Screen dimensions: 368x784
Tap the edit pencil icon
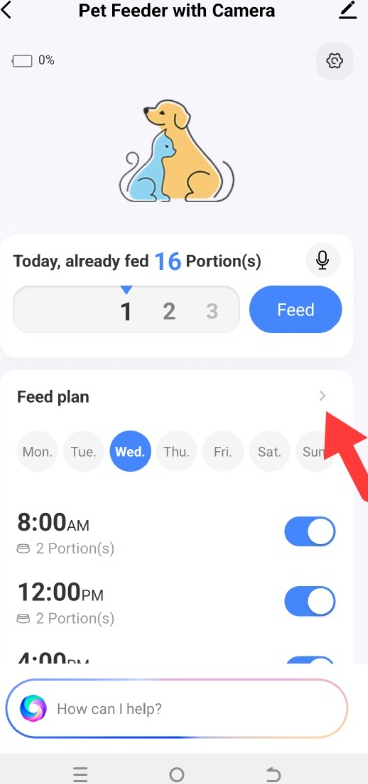348,10
